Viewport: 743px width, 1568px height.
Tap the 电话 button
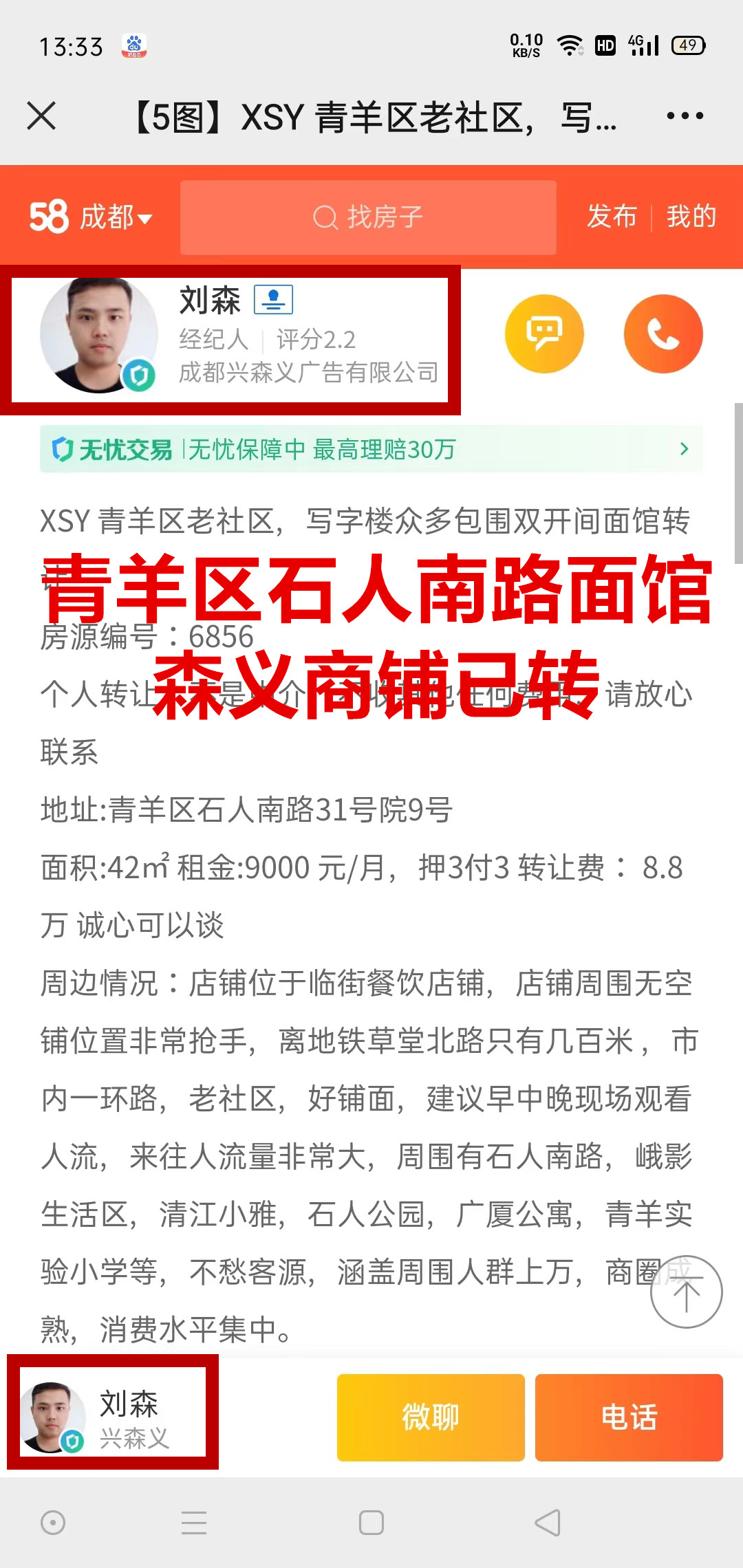(629, 1417)
